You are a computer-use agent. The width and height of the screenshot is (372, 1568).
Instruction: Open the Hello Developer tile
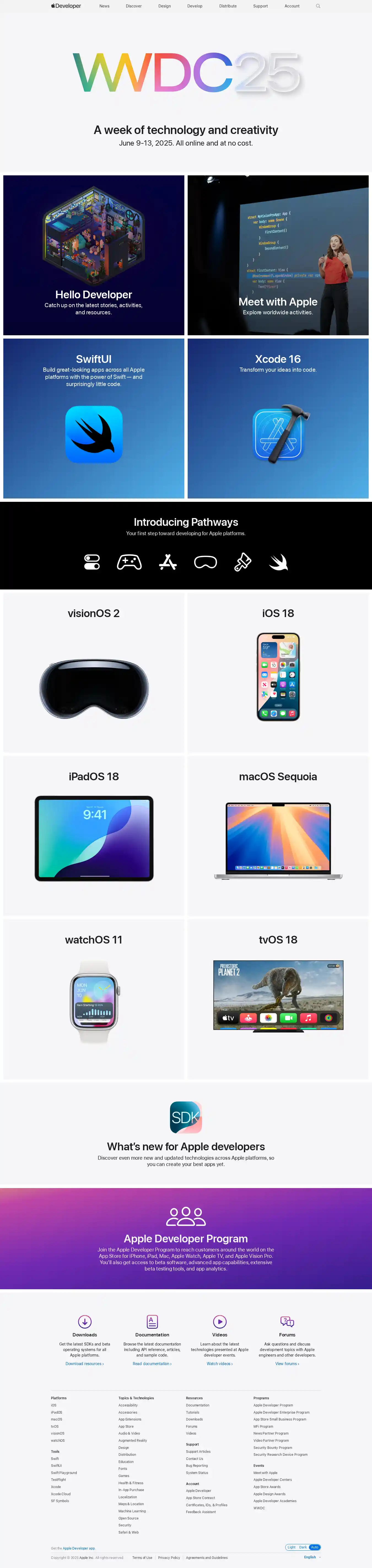[x=94, y=256]
